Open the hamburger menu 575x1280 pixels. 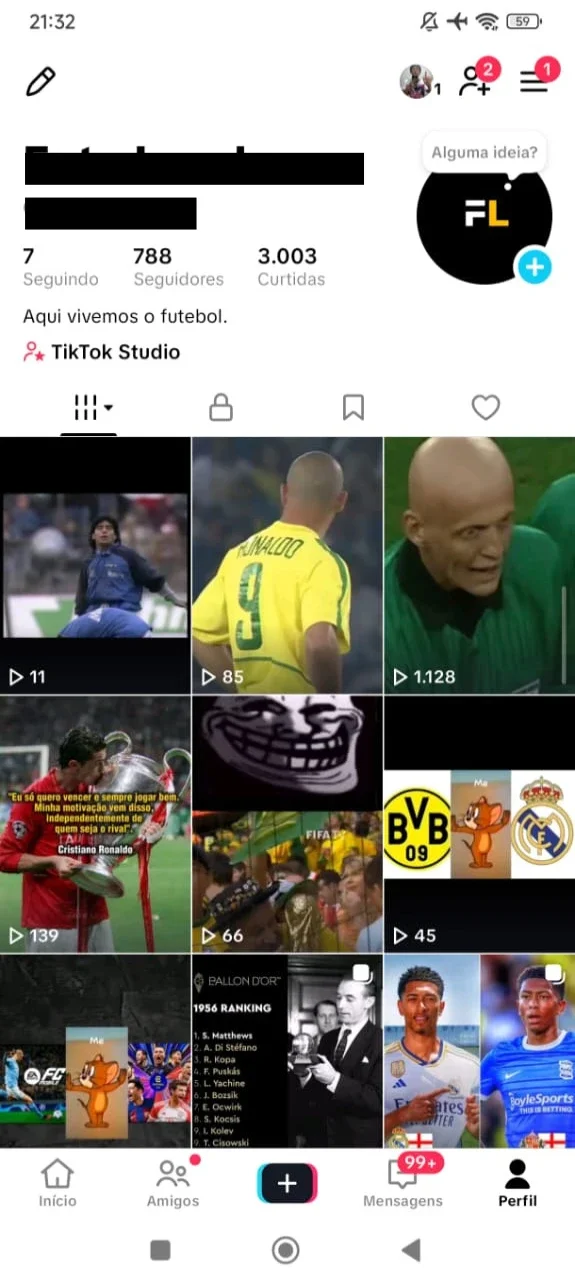coord(534,81)
